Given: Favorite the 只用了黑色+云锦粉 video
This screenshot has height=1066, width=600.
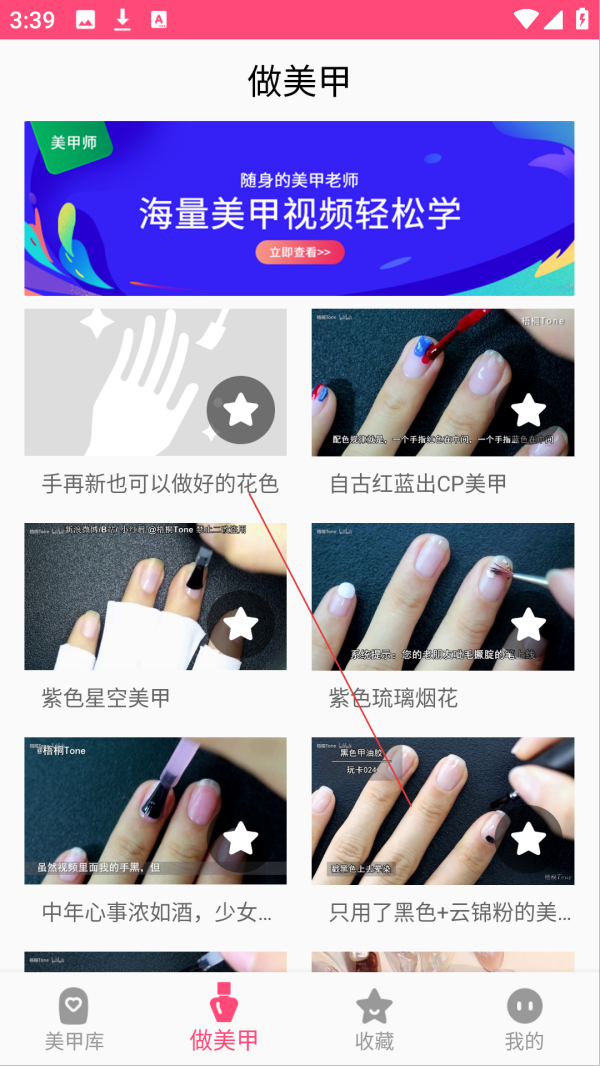Looking at the screenshot, I should 528,838.
